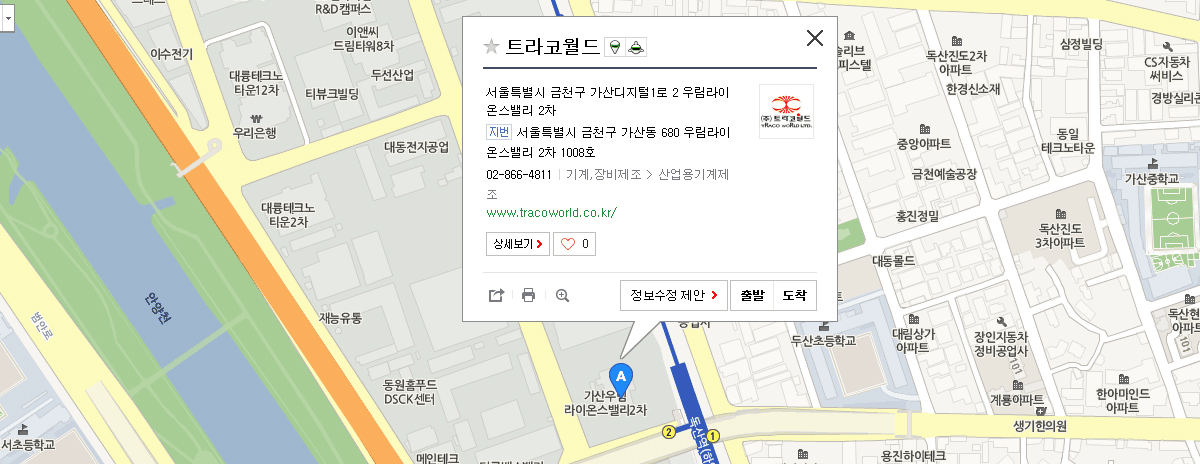Image resolution: width=1200 pixels, height=464 pixels.
Task: Tap 정보수정 제안 to suggest an edit
Action: (x=674, y=295)
